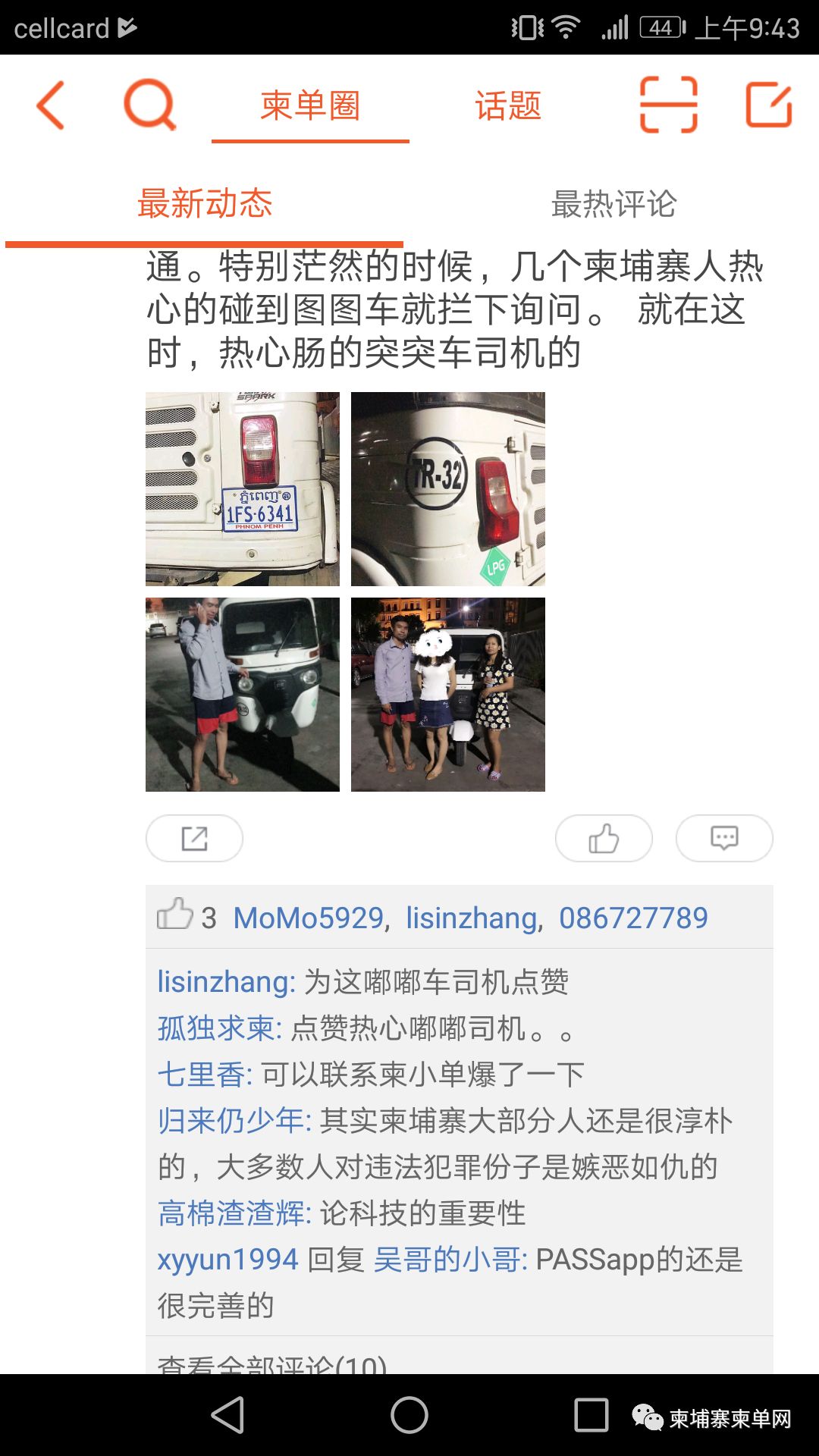Like this post with the thumbs-up button
The height and width of the screenshot is (1456, 819).
pyautogui.click(x=604, y=838)
